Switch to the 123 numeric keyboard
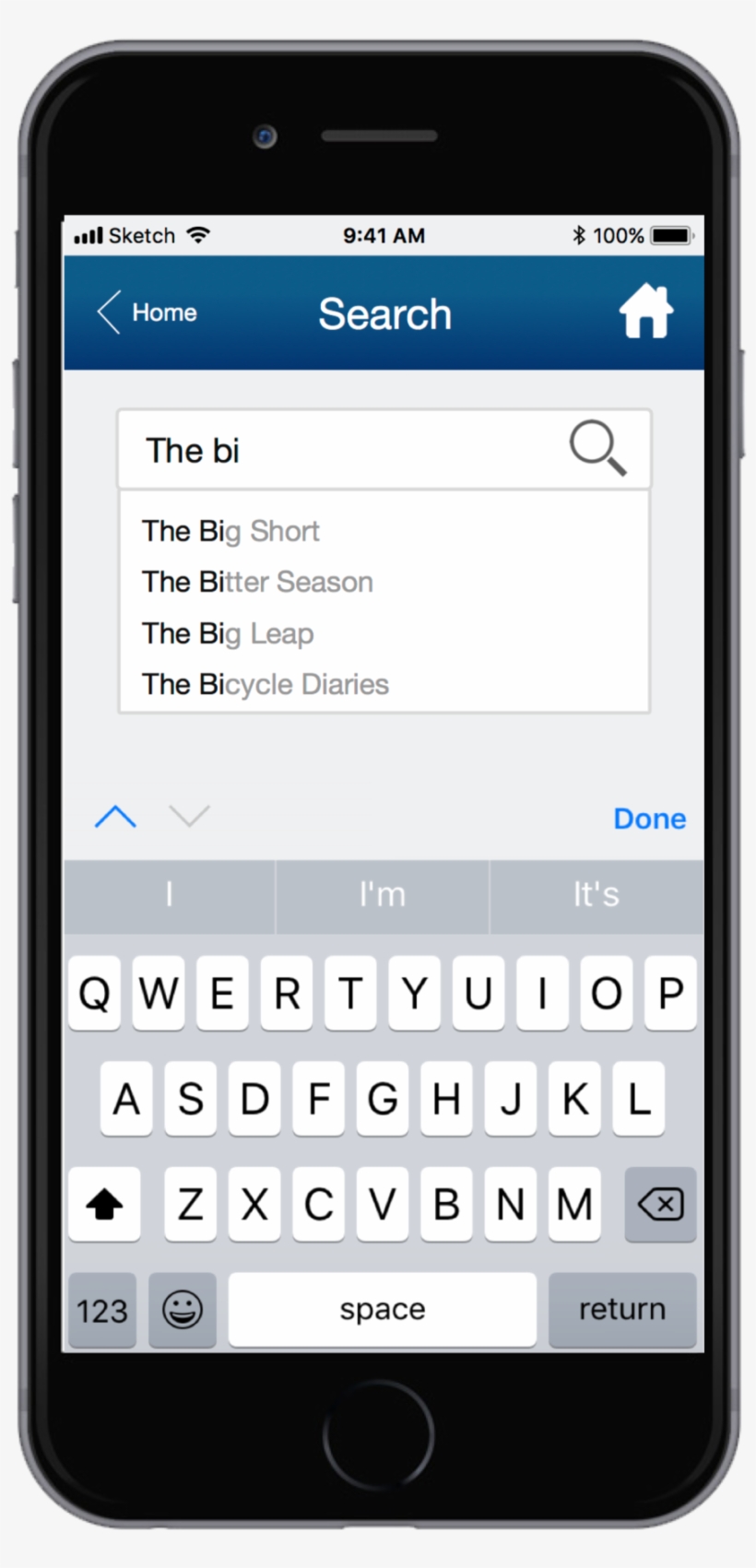The width and height of the screenshot is (756, 1568). tap(101, 1309)
